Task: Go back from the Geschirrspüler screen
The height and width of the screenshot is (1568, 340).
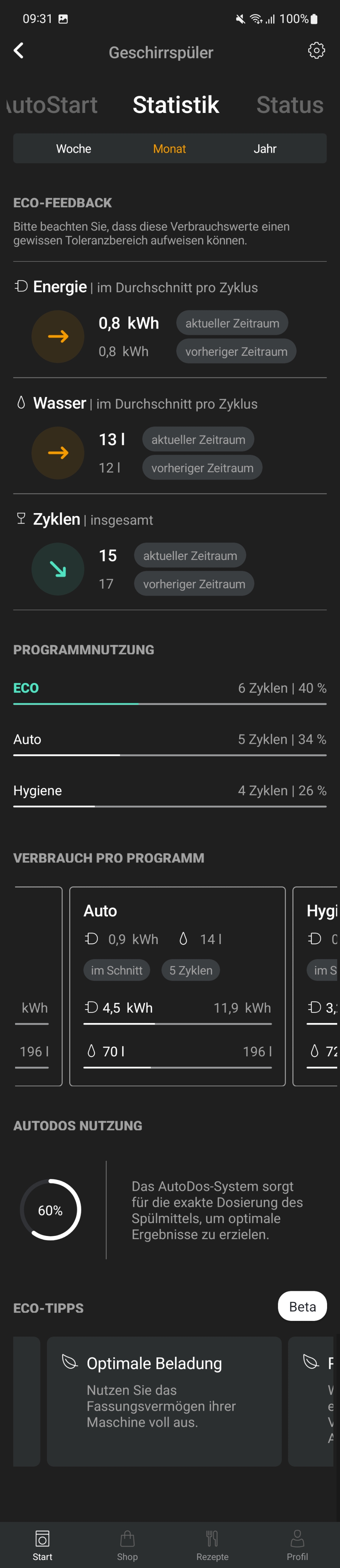Action: tap(19, 51)
